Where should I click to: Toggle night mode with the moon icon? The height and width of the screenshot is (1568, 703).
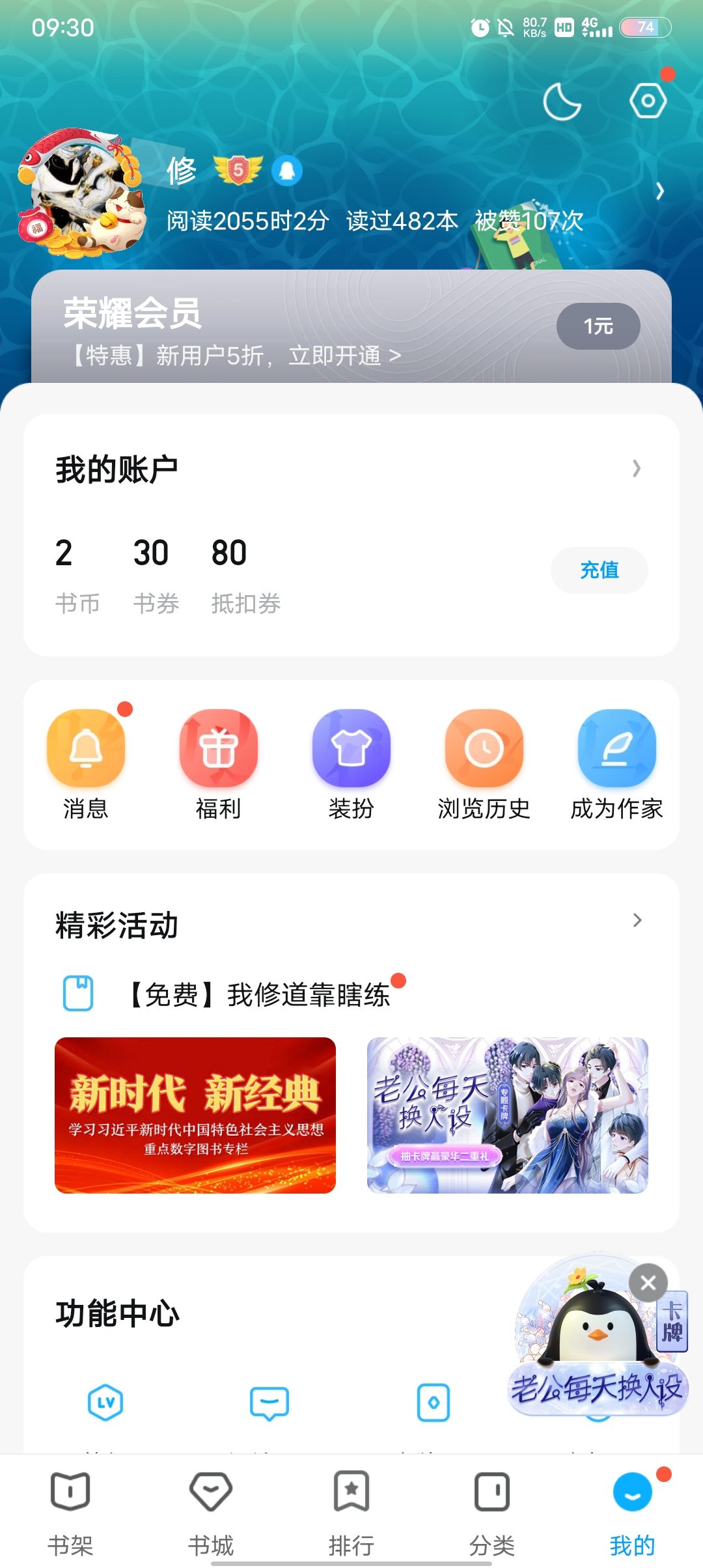(562, 102)
